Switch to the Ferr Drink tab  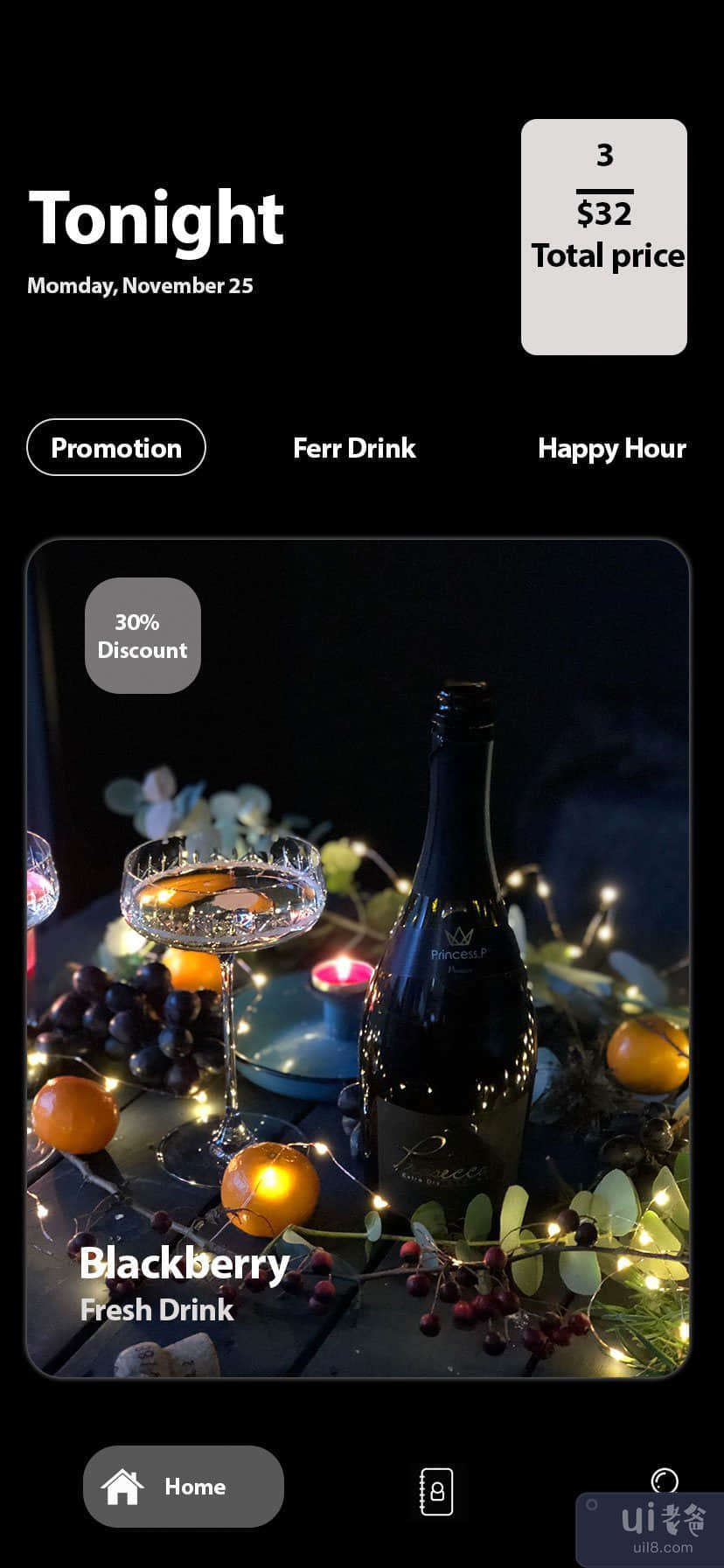pyautogui.click(x=354, y=448)
